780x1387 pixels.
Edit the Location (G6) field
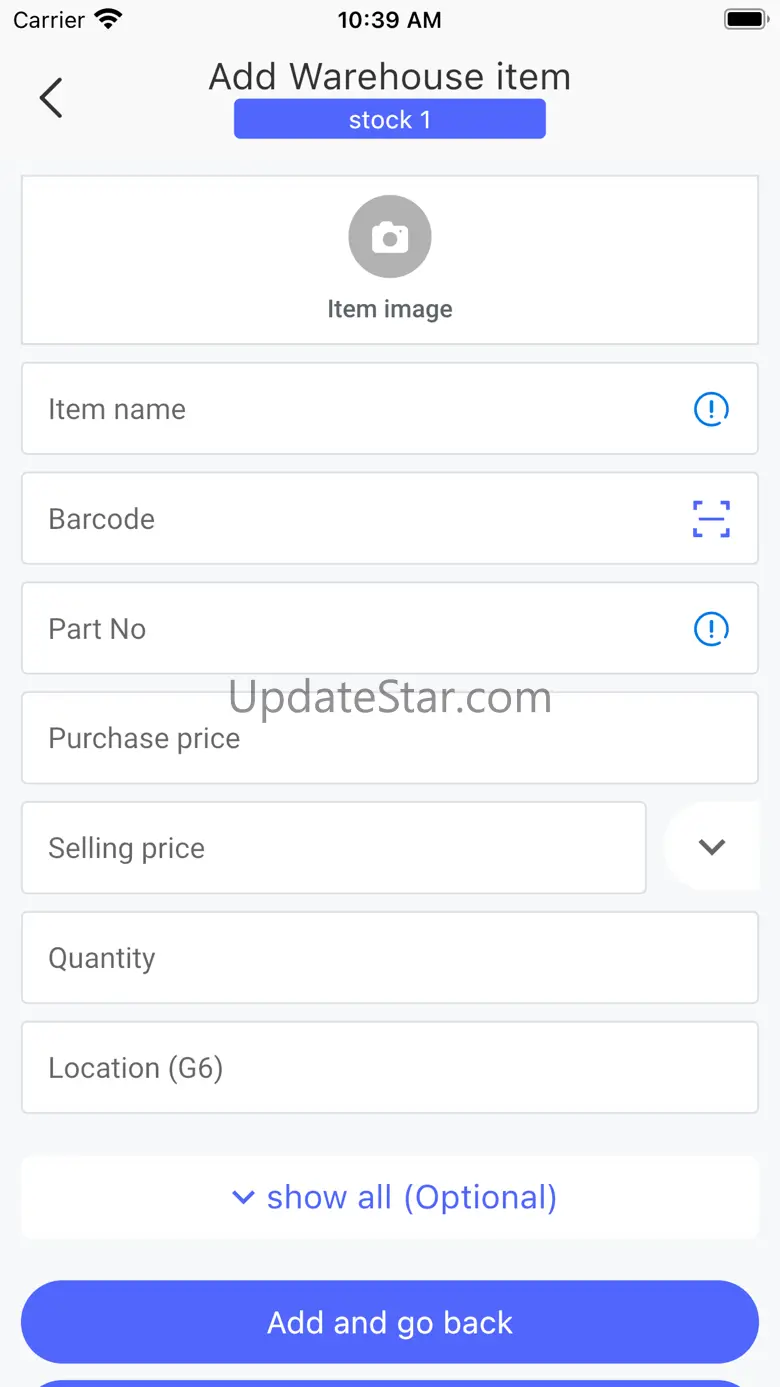tap(390, 1067)
